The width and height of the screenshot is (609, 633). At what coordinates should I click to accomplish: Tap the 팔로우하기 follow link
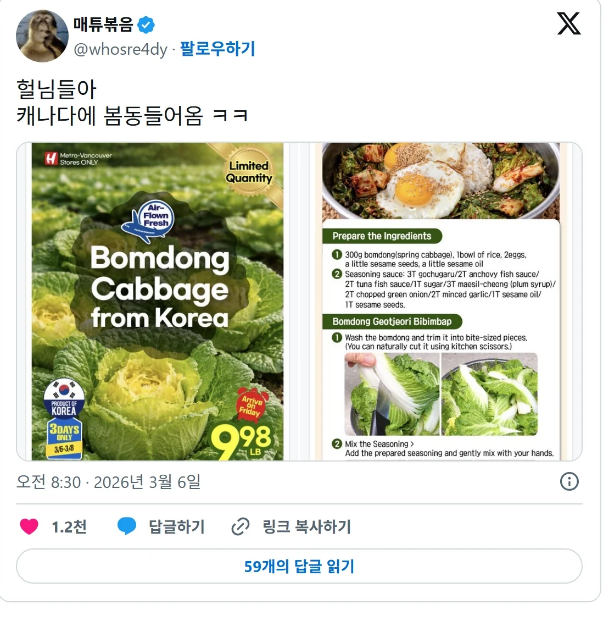217,48
